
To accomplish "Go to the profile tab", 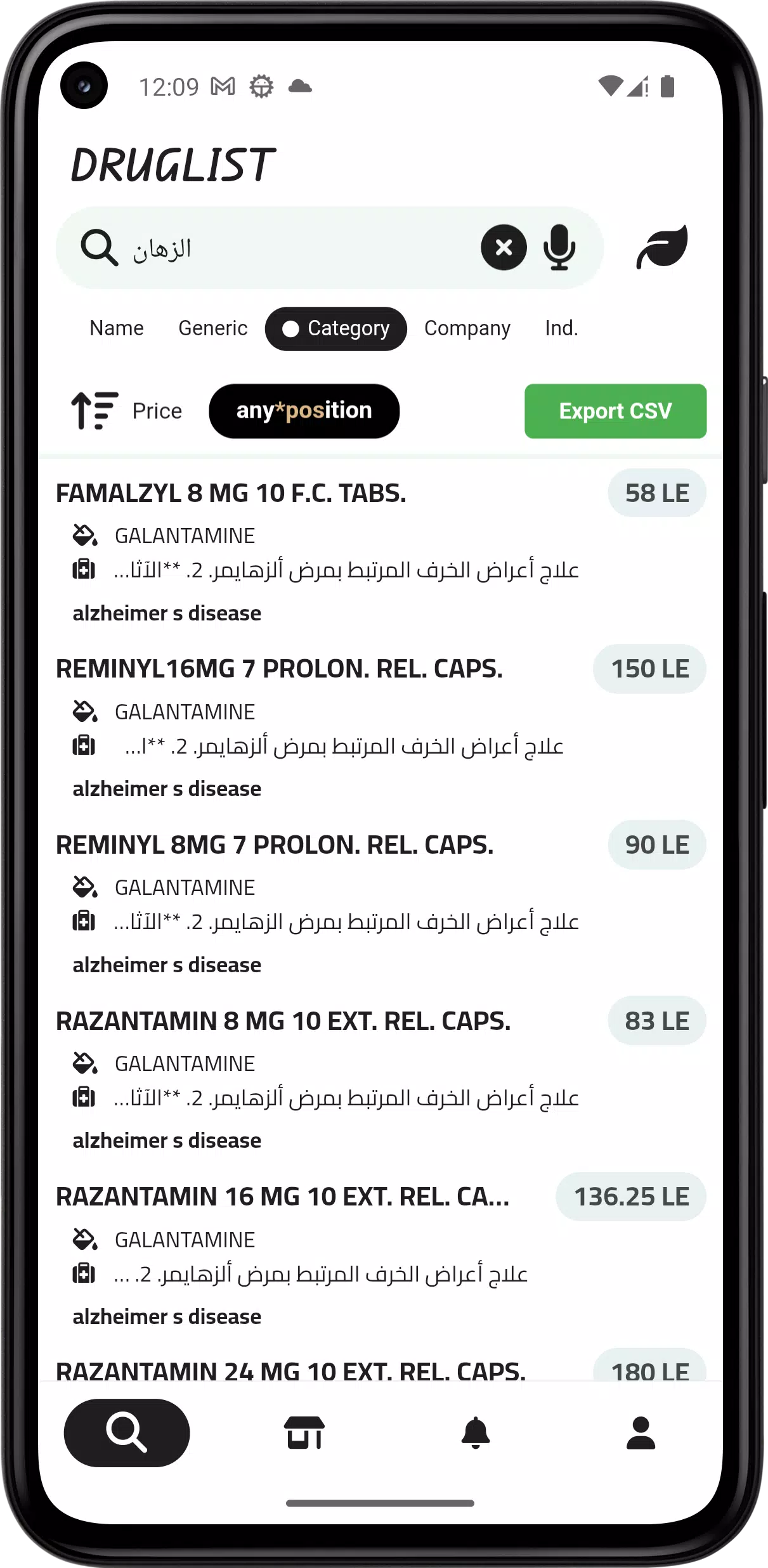I will (641, 1432).
